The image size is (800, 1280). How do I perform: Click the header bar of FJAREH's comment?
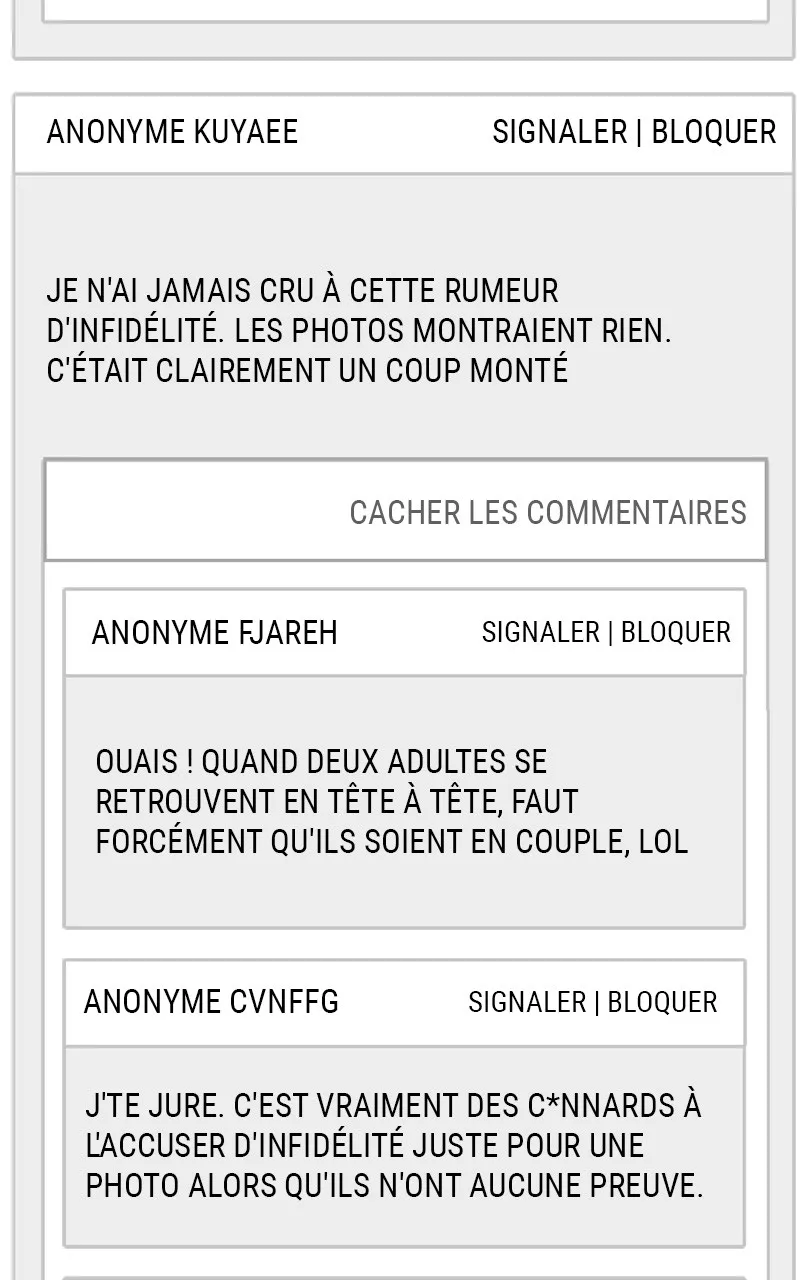tap(405, 632)
